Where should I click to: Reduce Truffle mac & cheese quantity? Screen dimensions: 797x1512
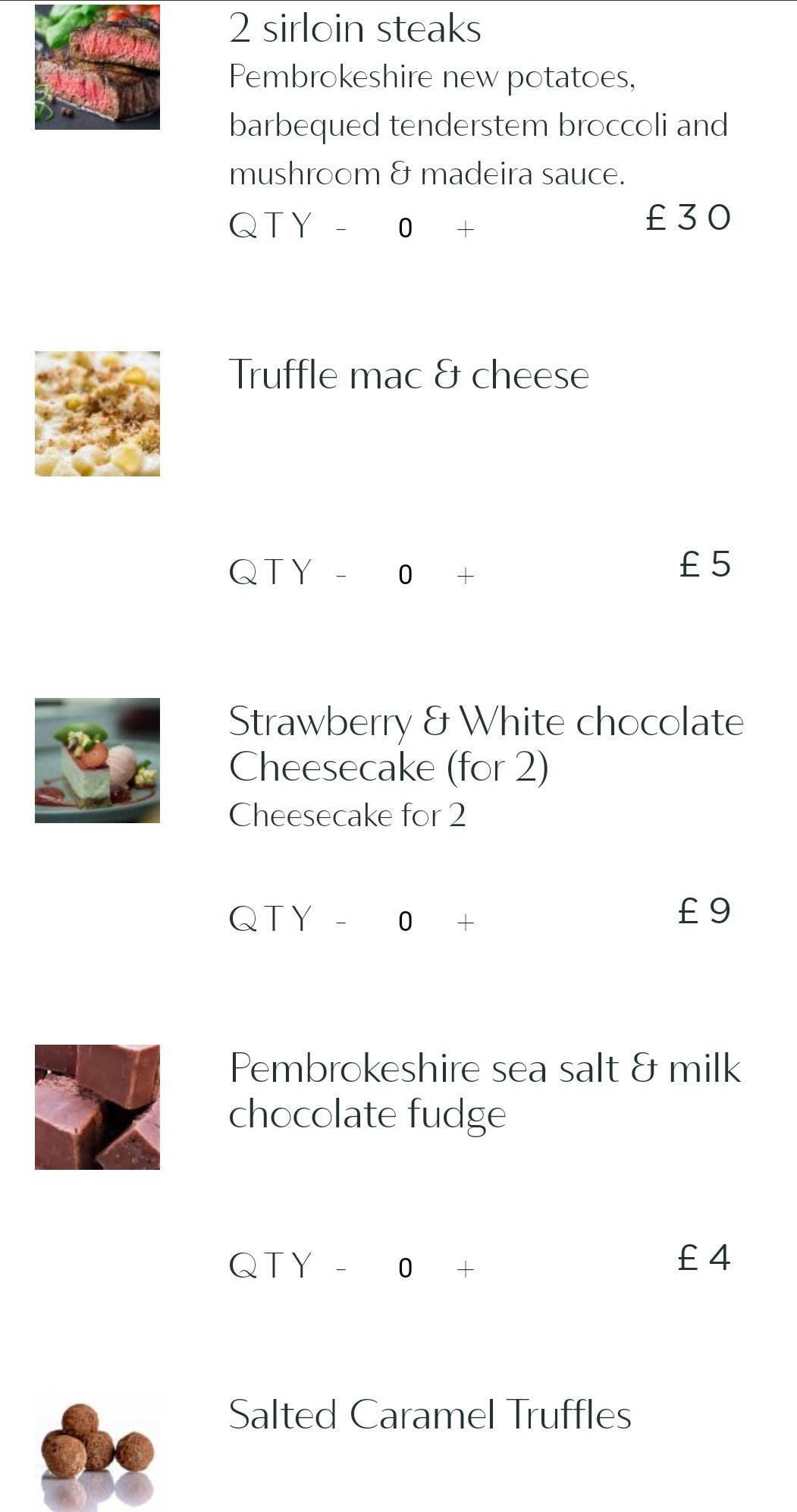341,576
